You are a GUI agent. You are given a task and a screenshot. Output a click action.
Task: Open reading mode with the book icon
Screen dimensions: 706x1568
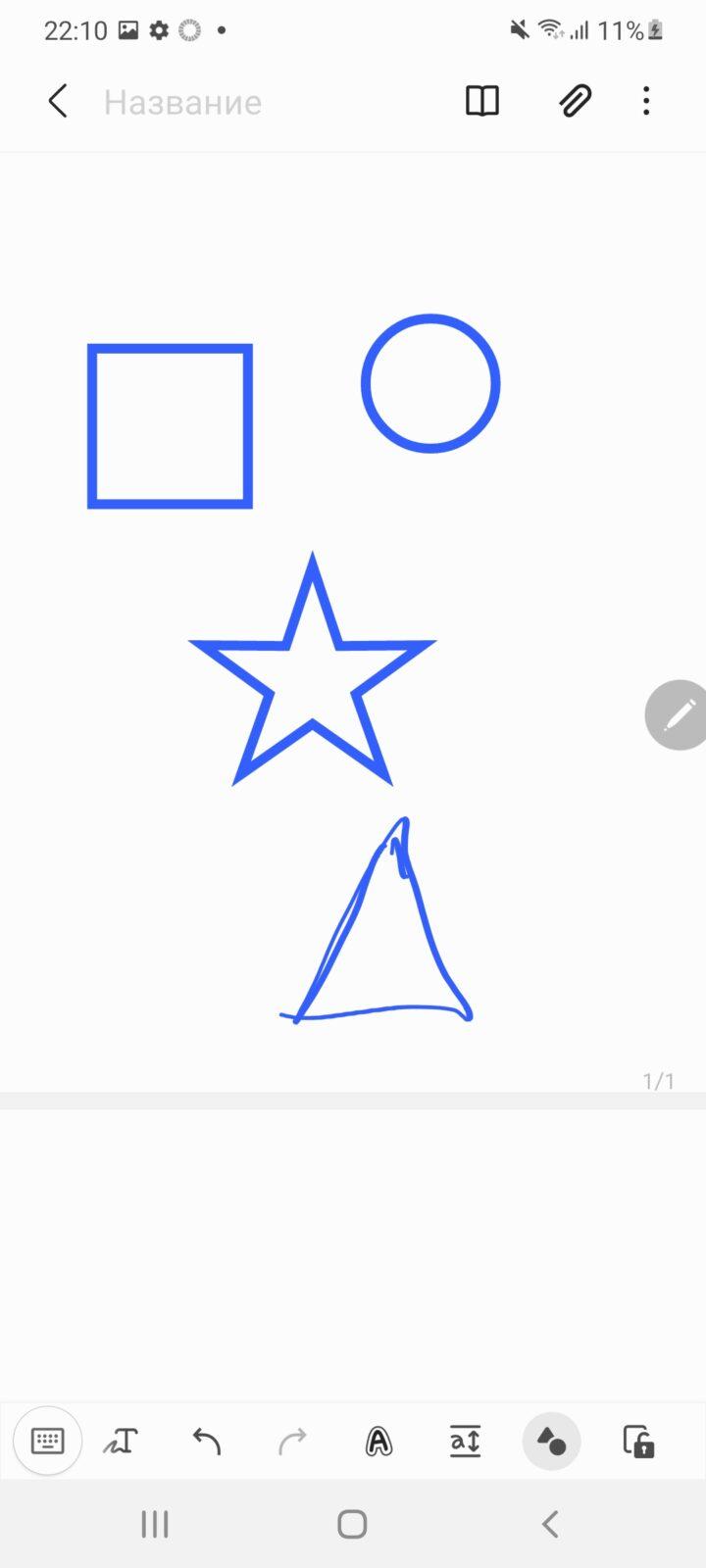[x=481, y=101]
